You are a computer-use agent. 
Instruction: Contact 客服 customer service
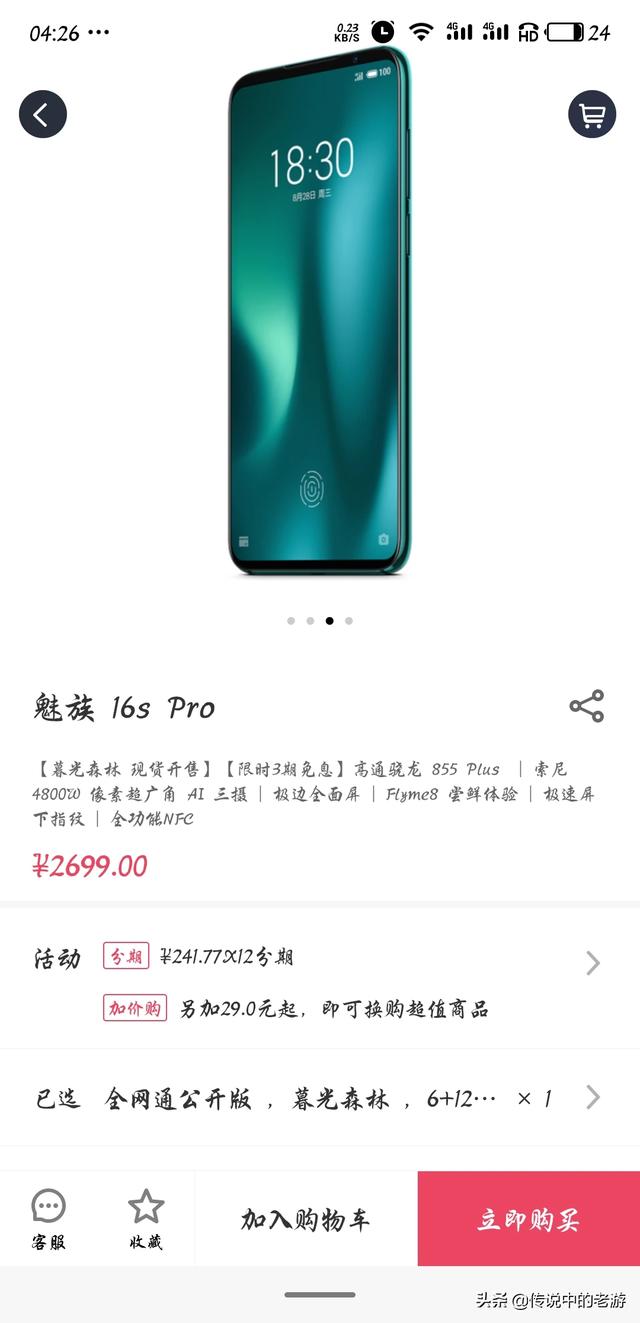click(48, 1220)
